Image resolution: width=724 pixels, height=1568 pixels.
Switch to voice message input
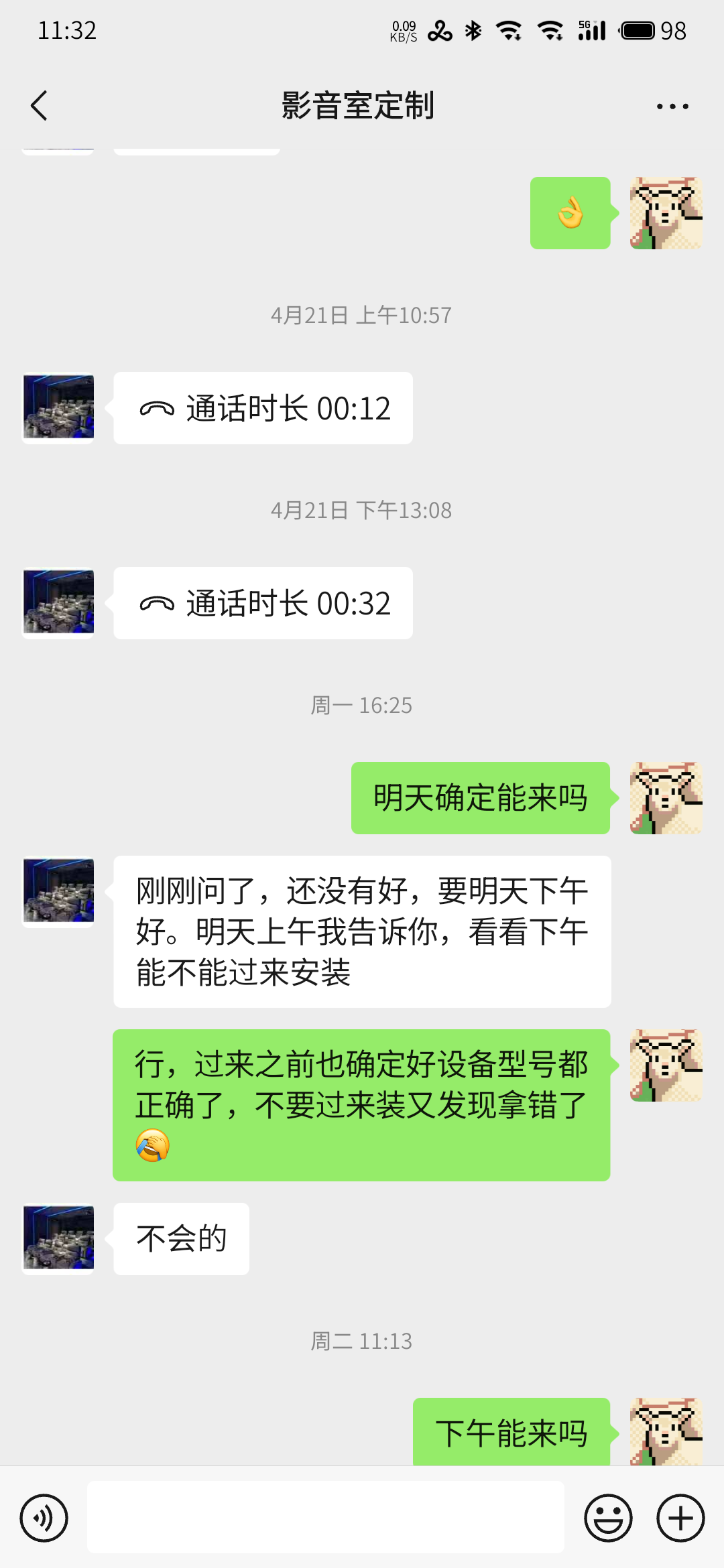(44, 1518)
